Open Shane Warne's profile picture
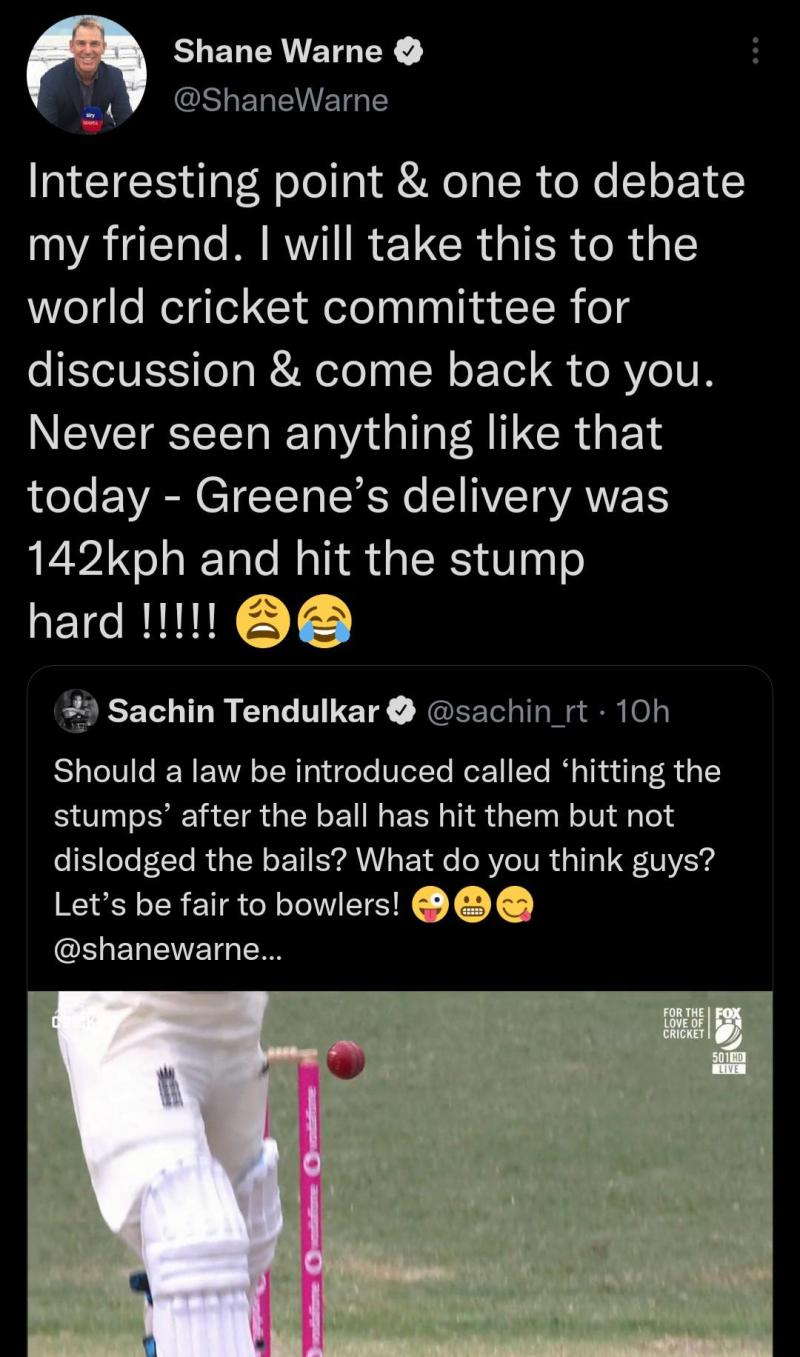The height and width of the screenshot is (1357, 800). coord(85,75)
